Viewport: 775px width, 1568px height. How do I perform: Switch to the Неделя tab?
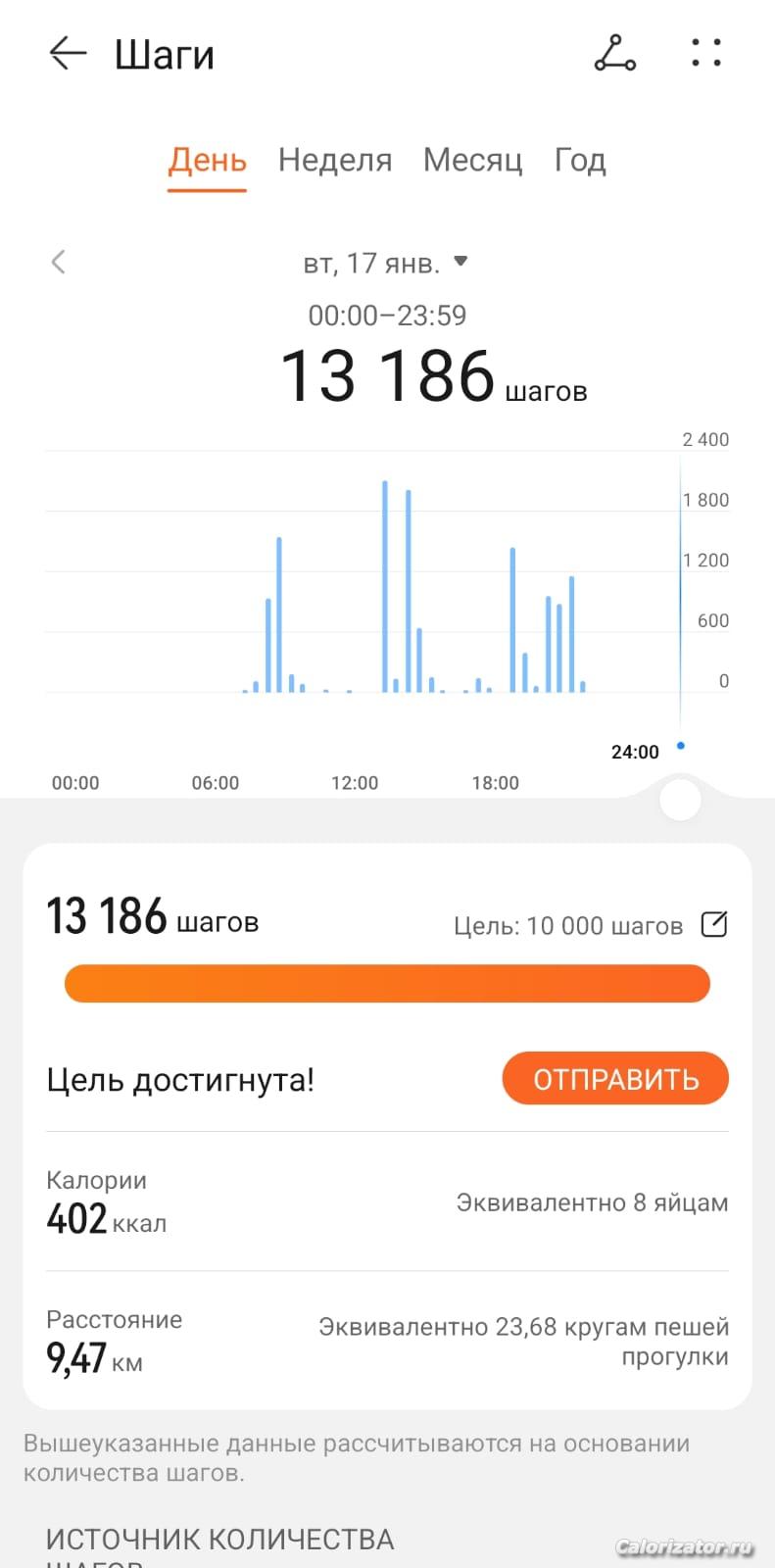(x=334, y=160)
